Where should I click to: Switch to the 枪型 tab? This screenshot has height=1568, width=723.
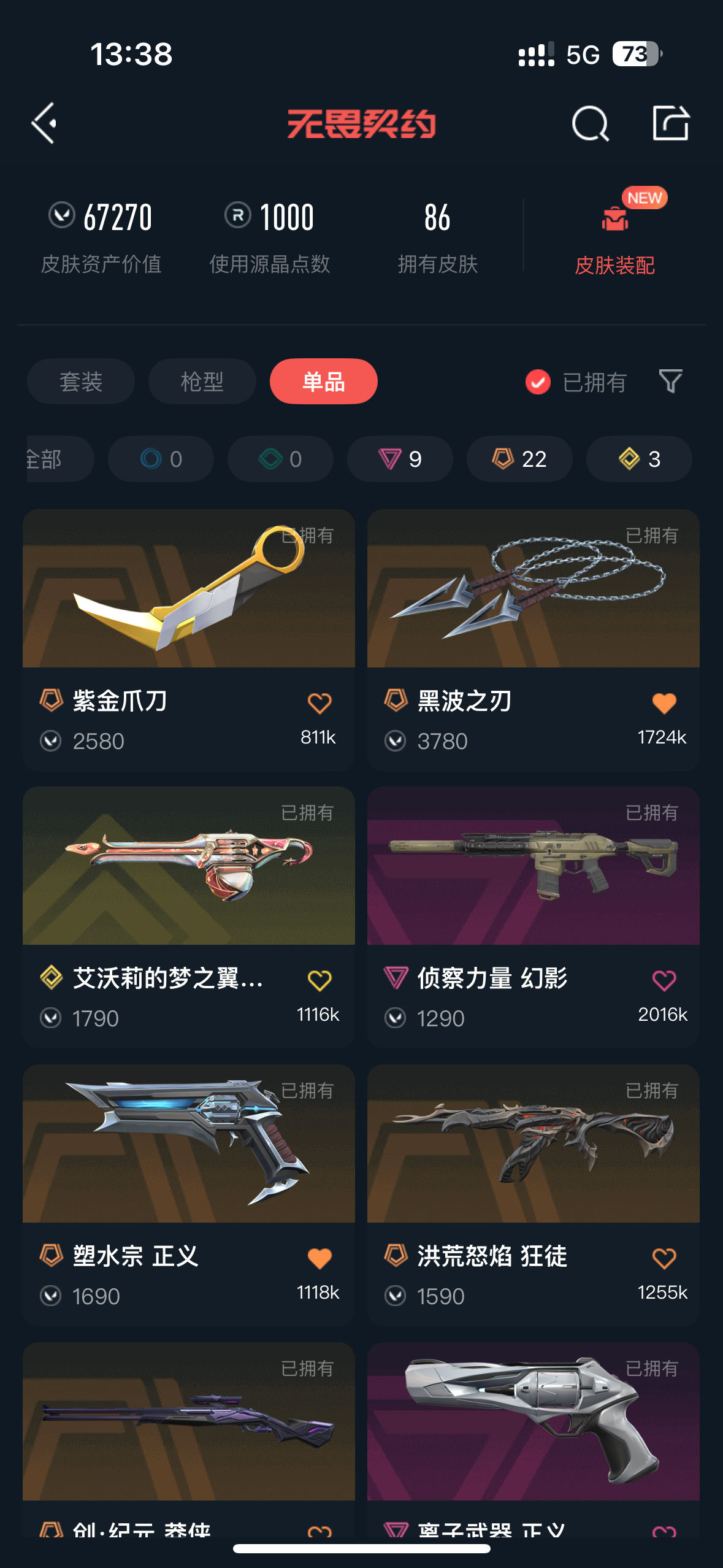pyautogui.click(x=202, y=382)
